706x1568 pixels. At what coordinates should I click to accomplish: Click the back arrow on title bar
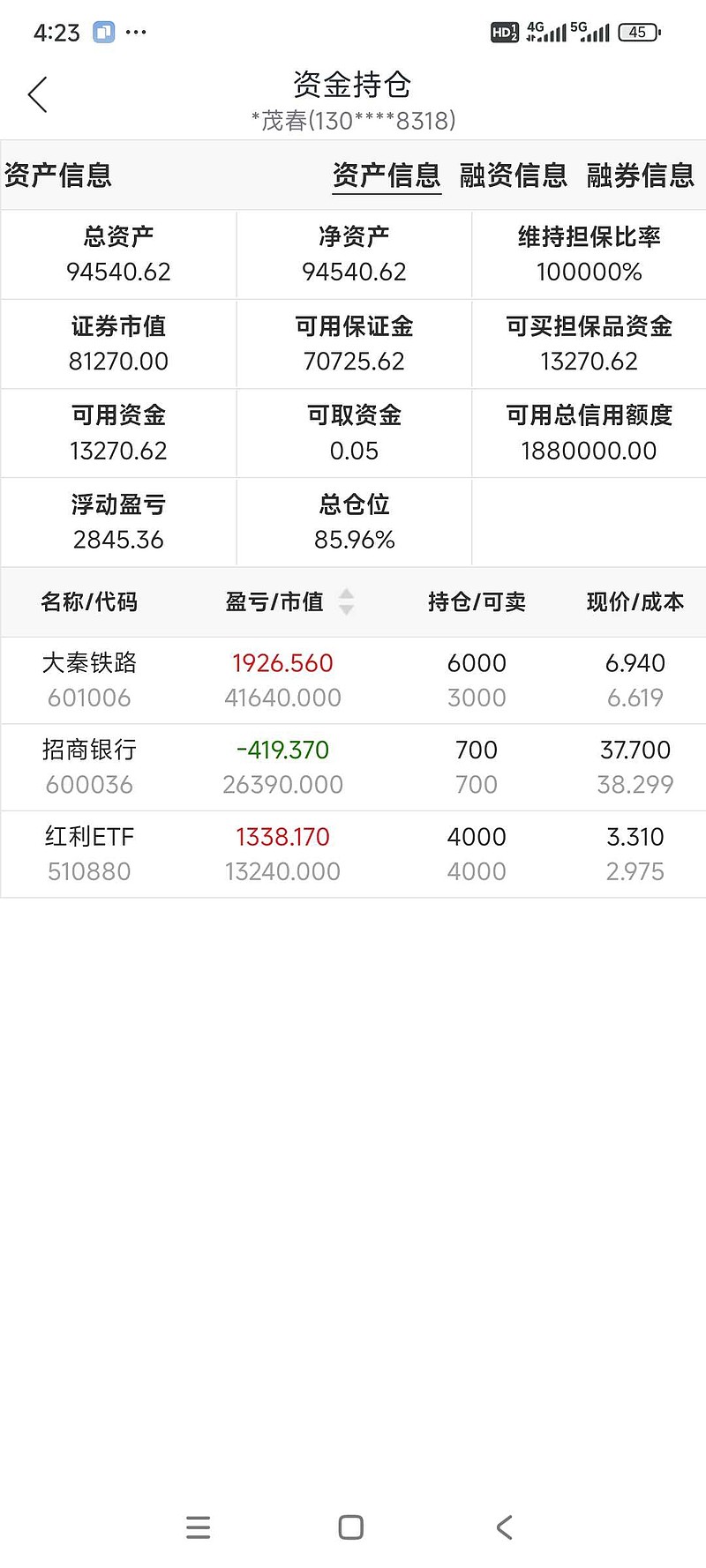(x=37, y=93)
